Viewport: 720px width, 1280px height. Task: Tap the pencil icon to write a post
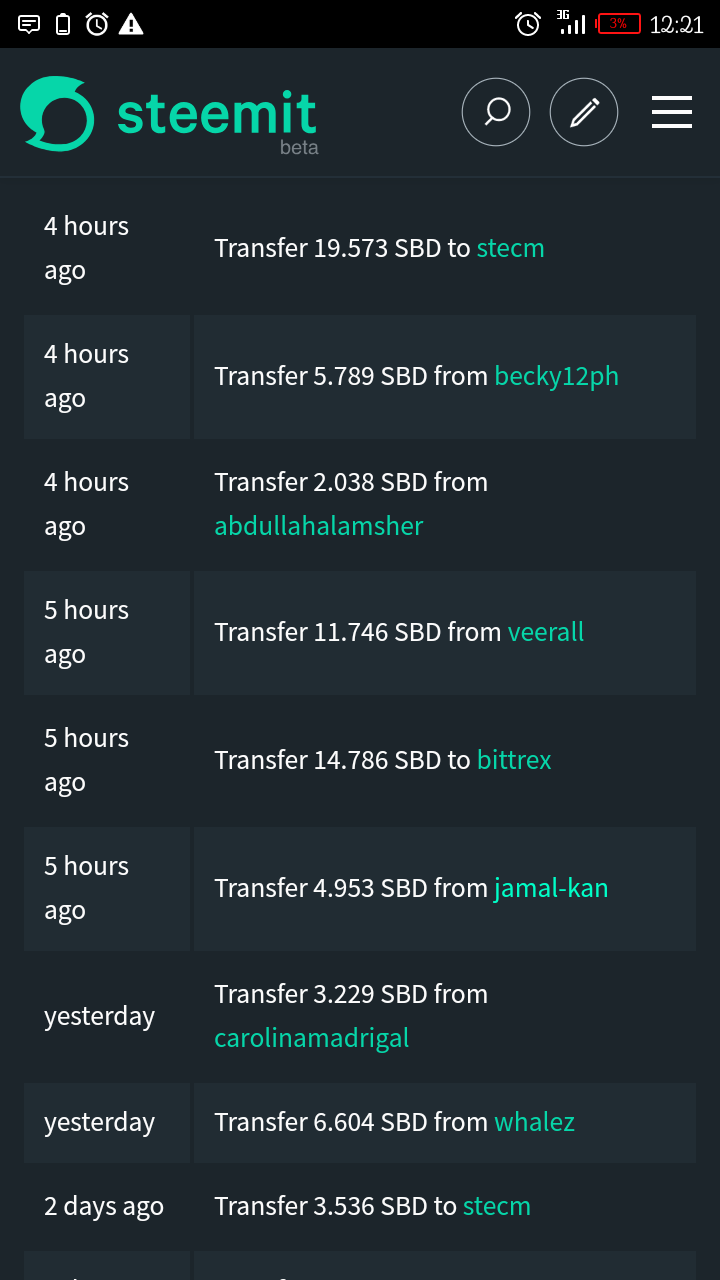point(584,112)
